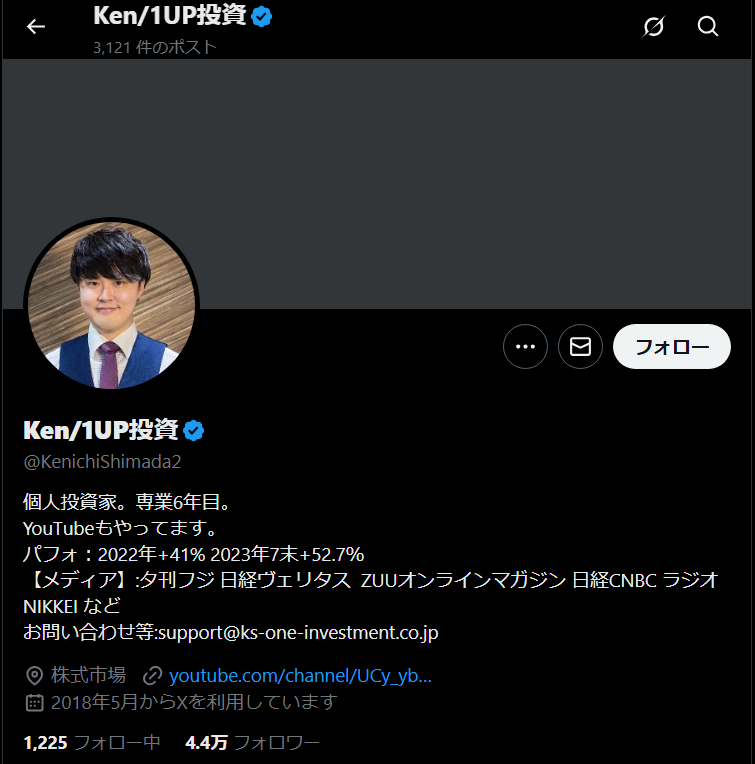Go back with the arrow icon
Screen dimensions: 755x764
(36, 27)
